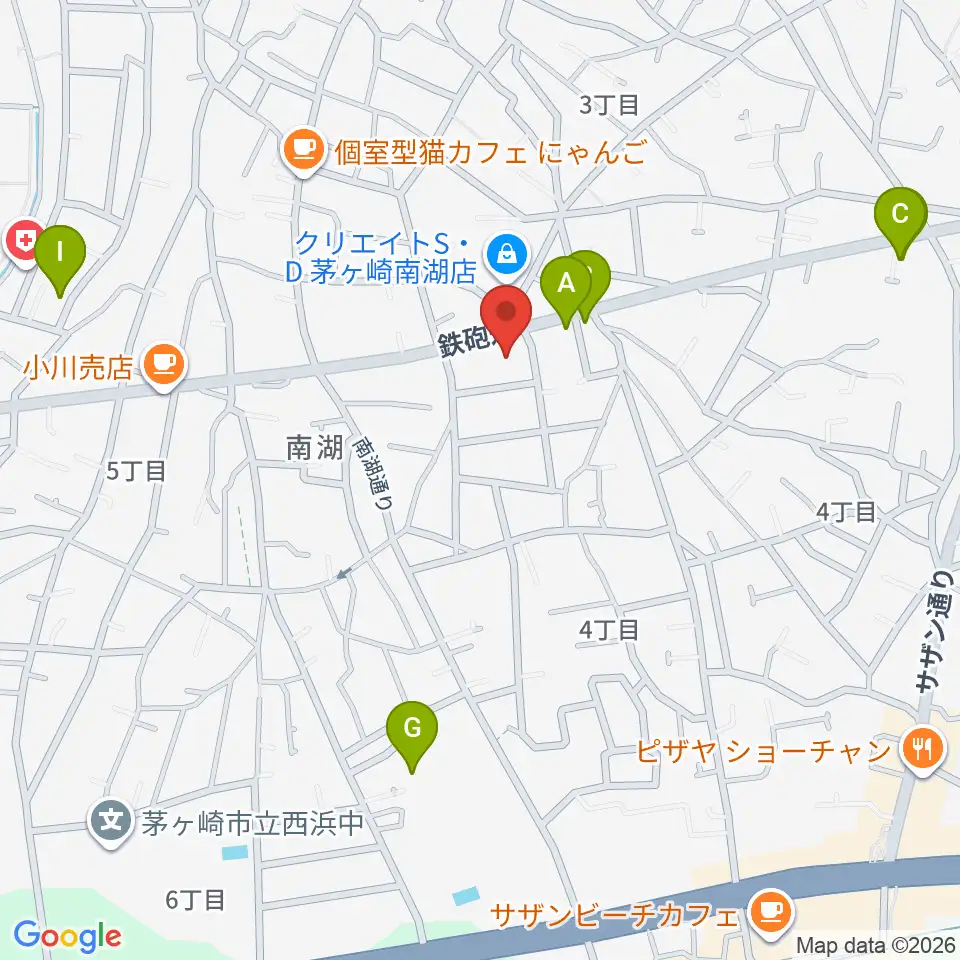Open 個室型猫カフェ にゃんご cafe pin
This screenshot has width=960, height=960.
304,150
